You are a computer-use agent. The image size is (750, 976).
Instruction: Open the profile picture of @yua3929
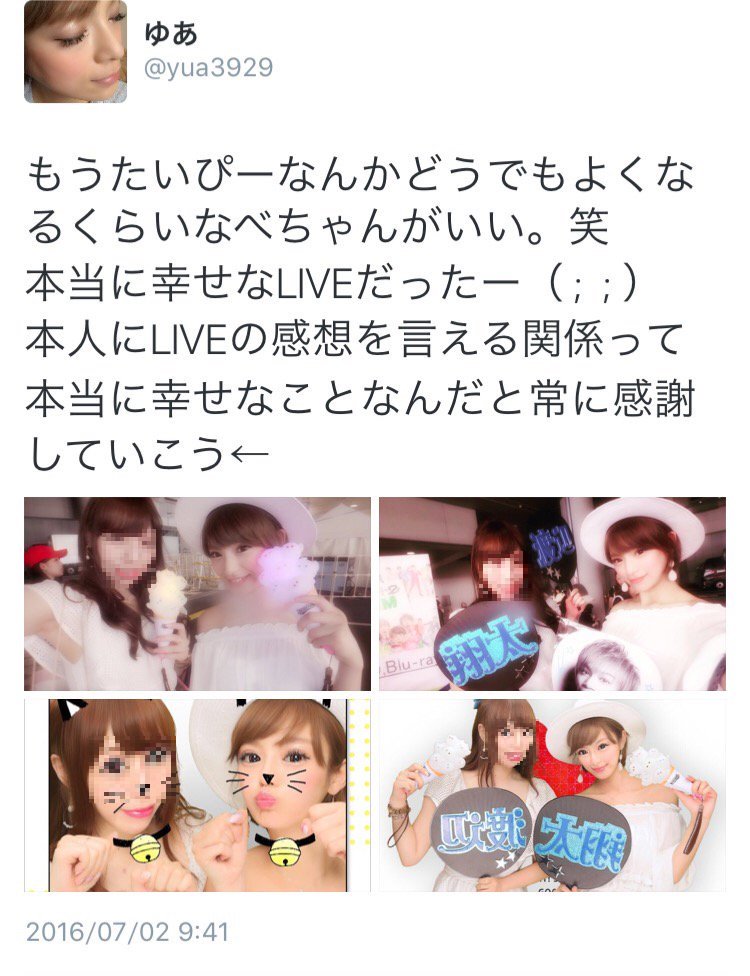pos(75,52)
